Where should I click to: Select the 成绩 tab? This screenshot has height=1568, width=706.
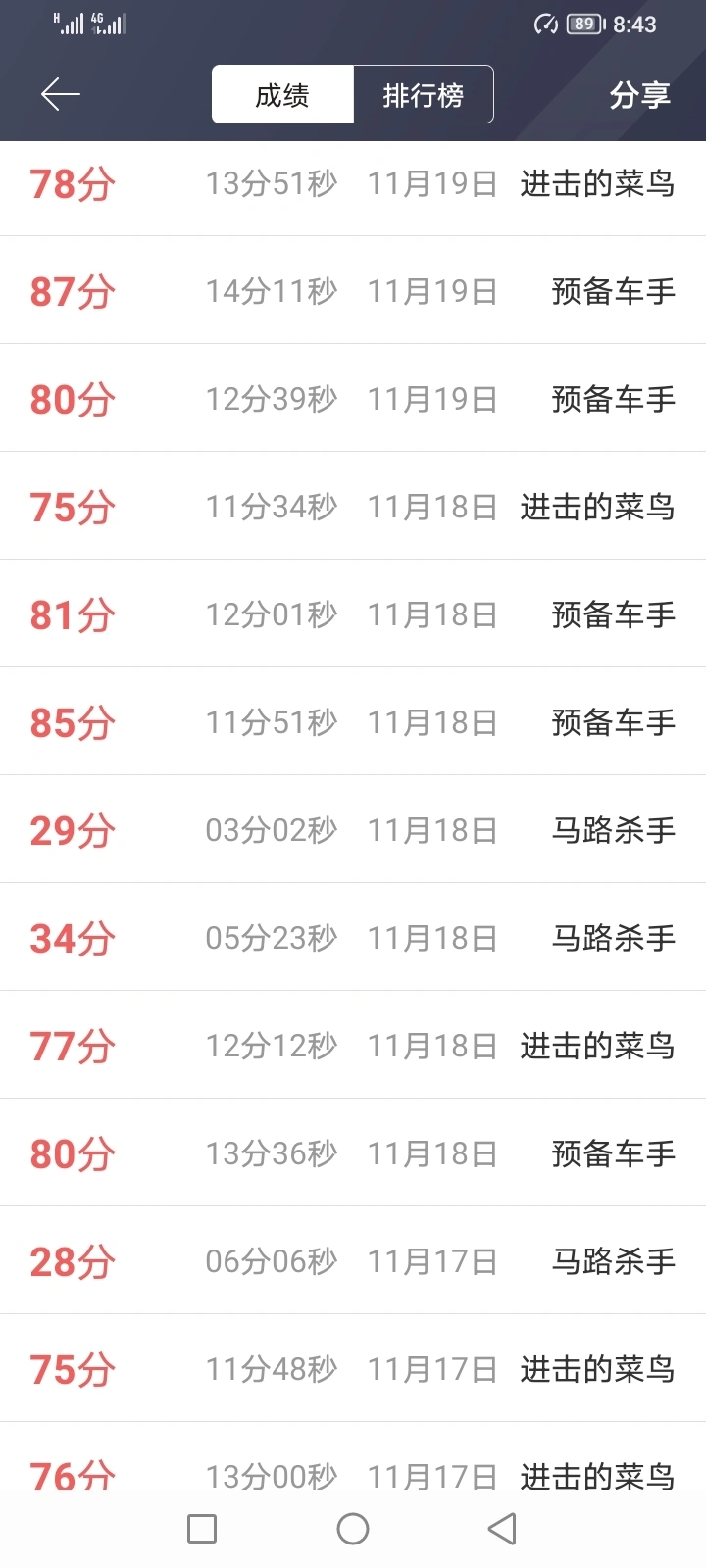(282, 94)
